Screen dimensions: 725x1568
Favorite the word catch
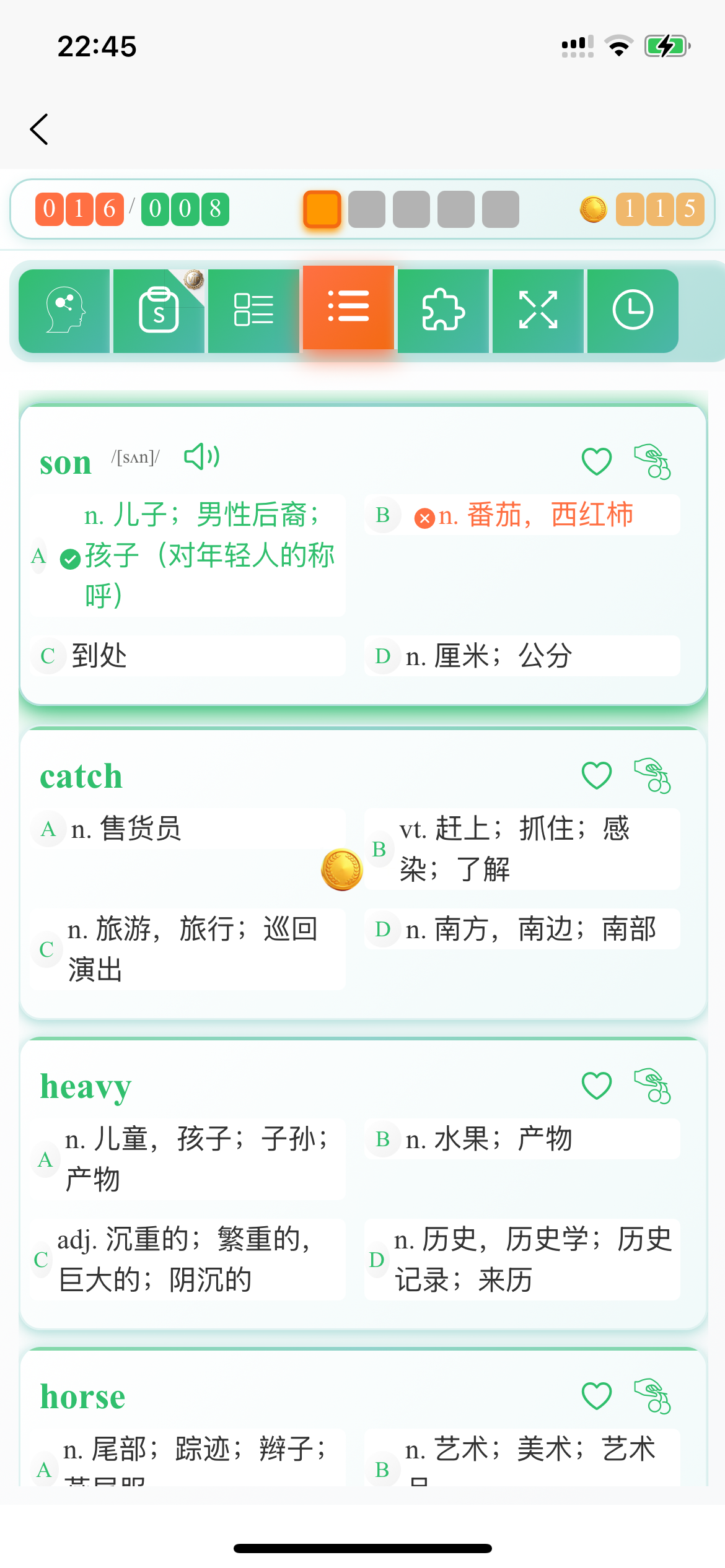(597, 775)
